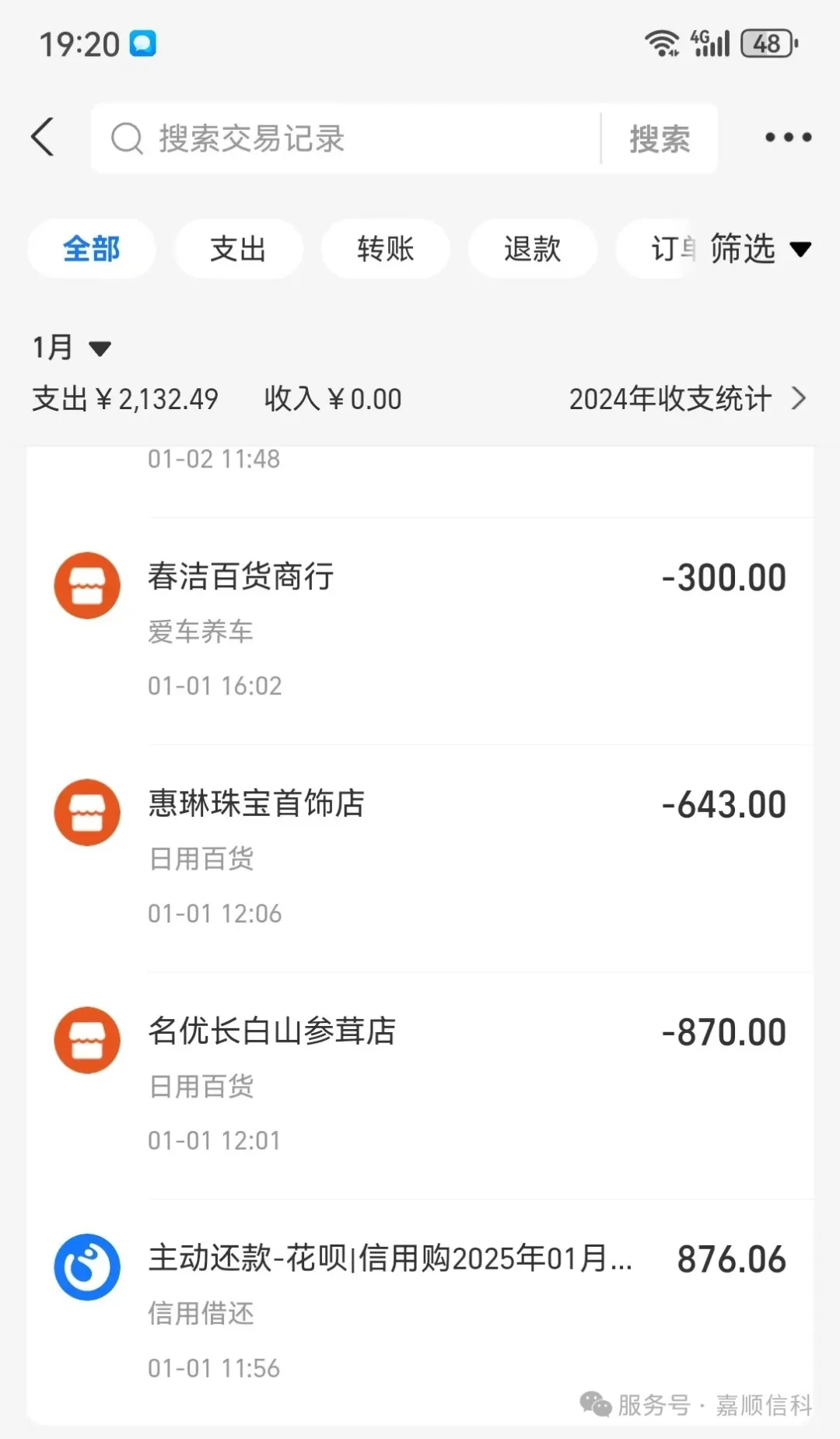Tap the back arrow to return
Screen dimensions: 840x1439
tap(44, 137)
